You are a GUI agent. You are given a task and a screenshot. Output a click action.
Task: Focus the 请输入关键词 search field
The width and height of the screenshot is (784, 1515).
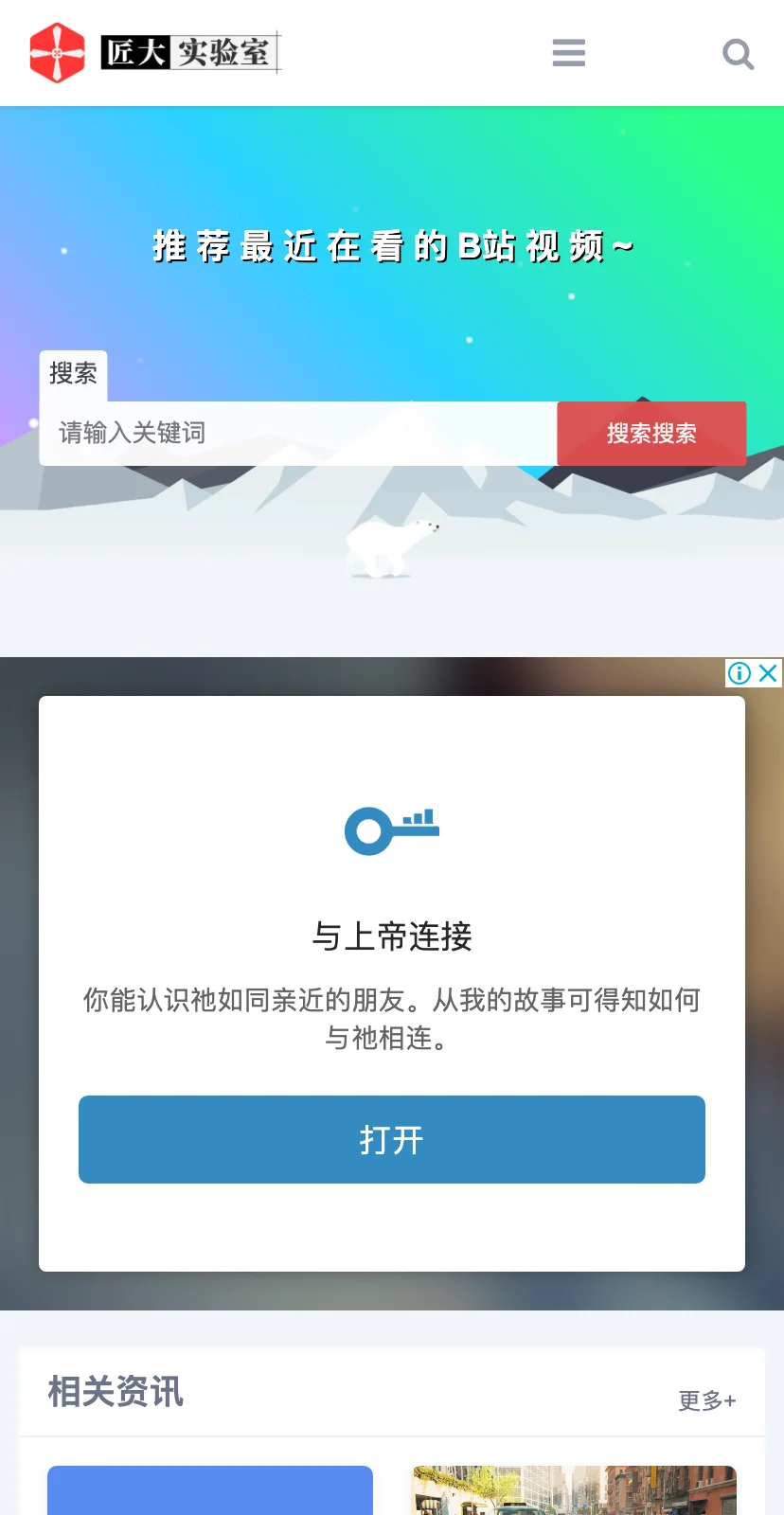297,434
